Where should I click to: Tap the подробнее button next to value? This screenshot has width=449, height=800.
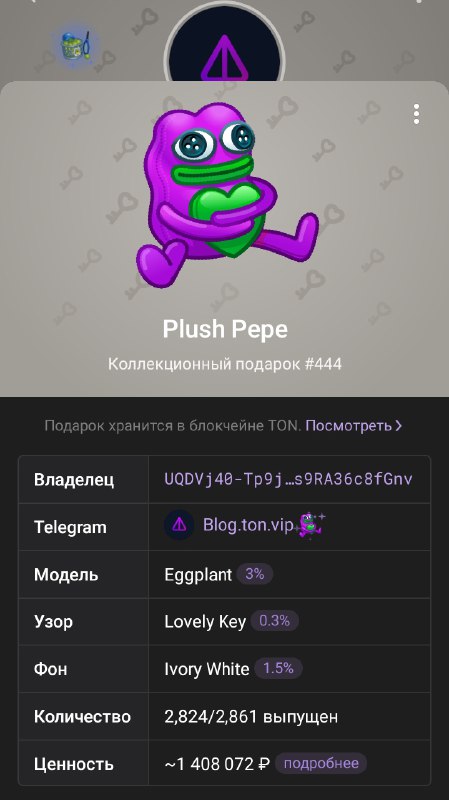pos(321,763)
